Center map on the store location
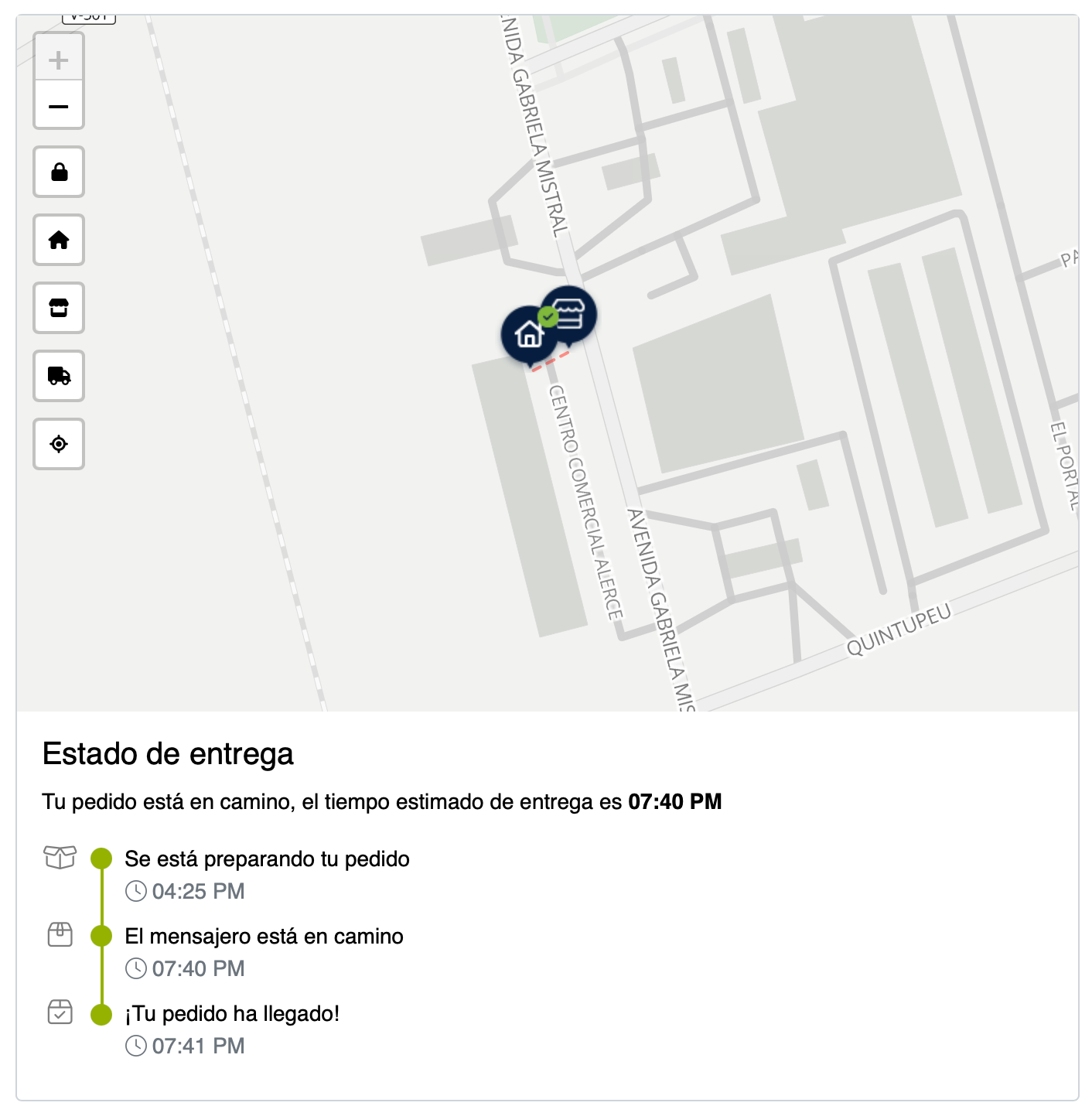Viewport: 1092px width, 1106px height. pyautogui.click(x=59, y=308)
